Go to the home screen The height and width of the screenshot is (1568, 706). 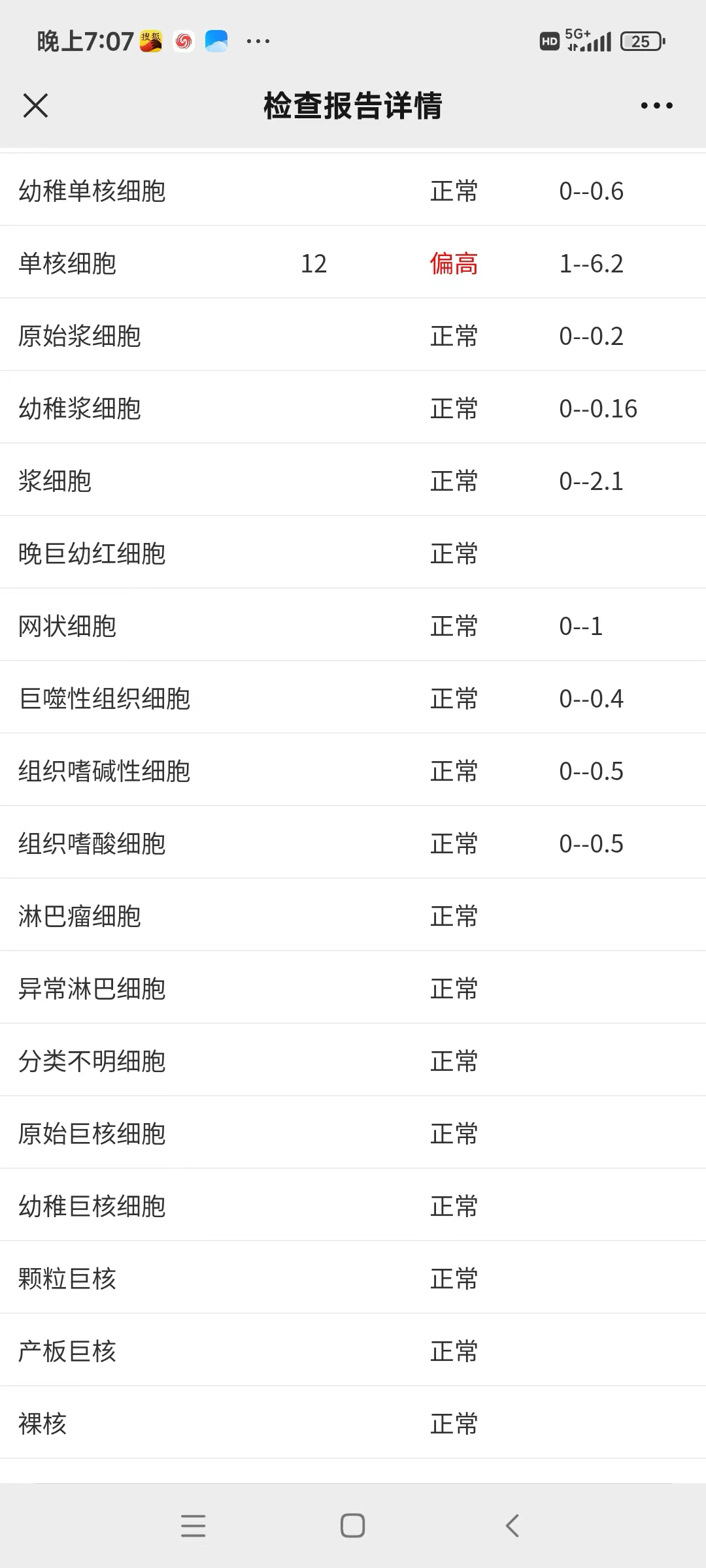tap(352, 1526)
